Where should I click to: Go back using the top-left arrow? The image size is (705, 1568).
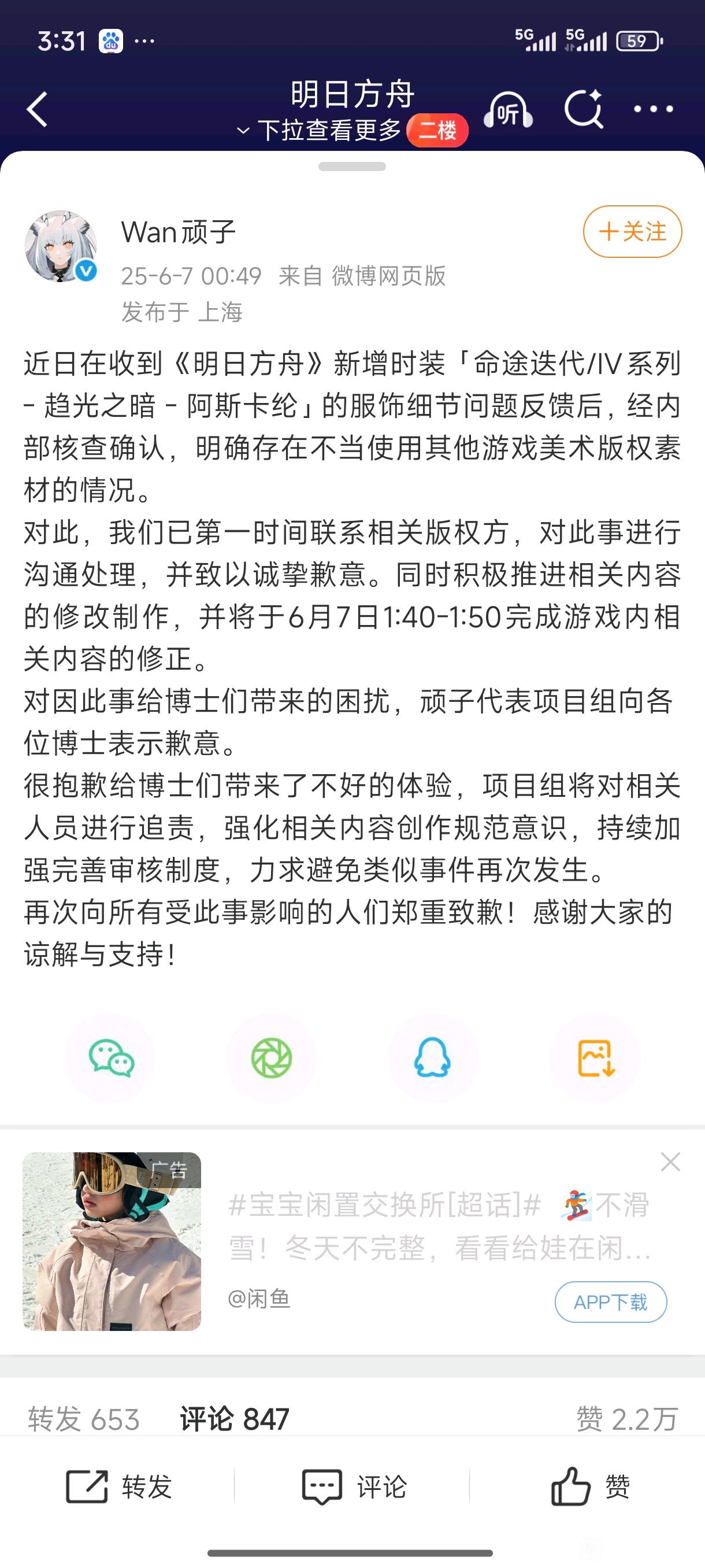point(38,110)
